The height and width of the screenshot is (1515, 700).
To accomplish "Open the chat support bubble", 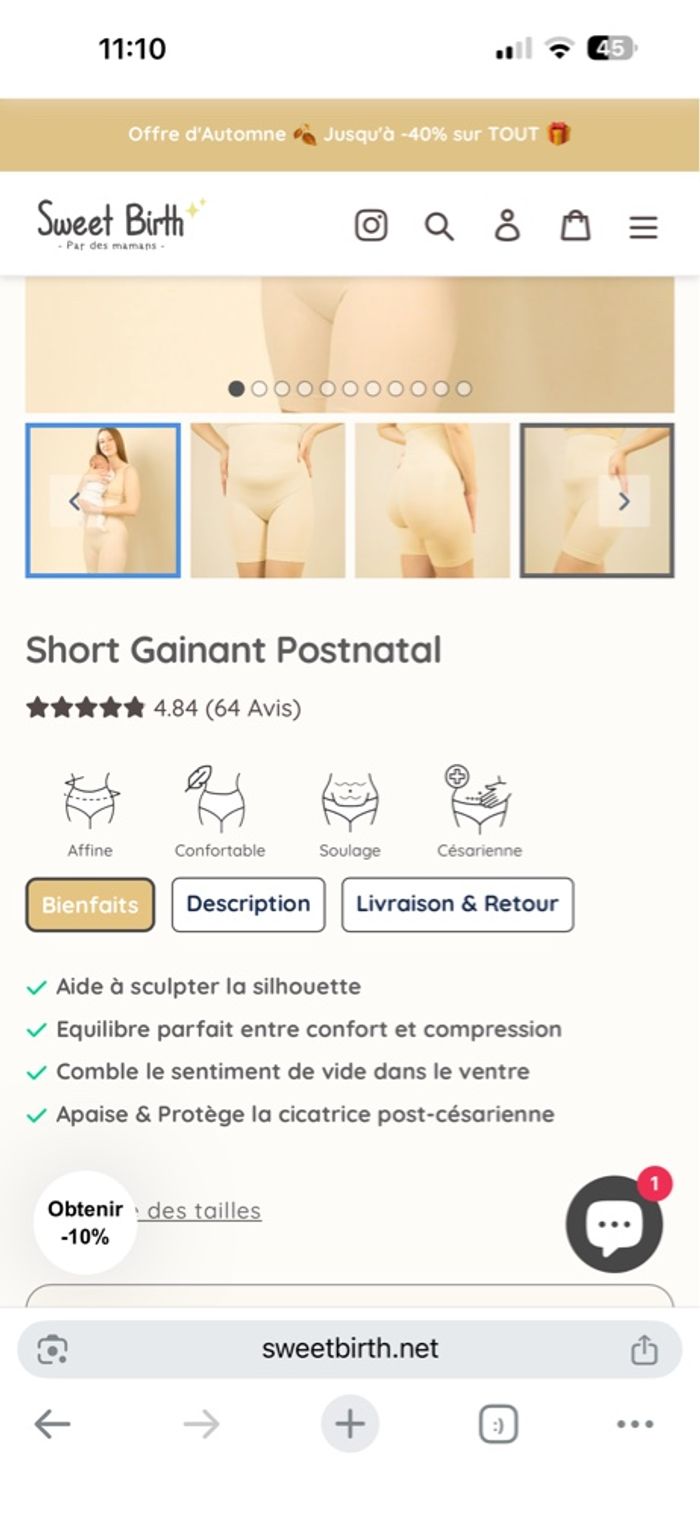I will point(614,1223).
